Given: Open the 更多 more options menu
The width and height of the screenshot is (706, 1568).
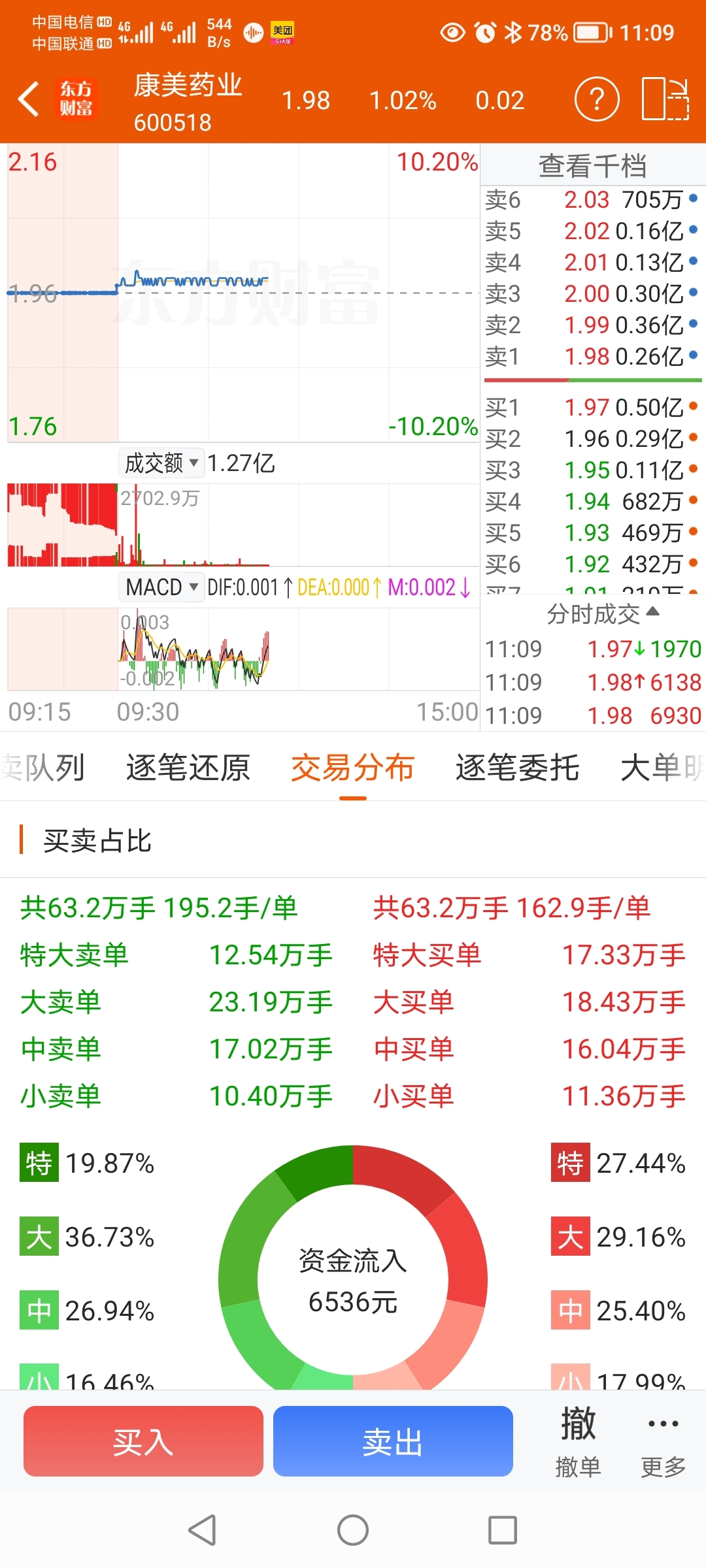Looking at the screenshot, I should pos(663,1443).
